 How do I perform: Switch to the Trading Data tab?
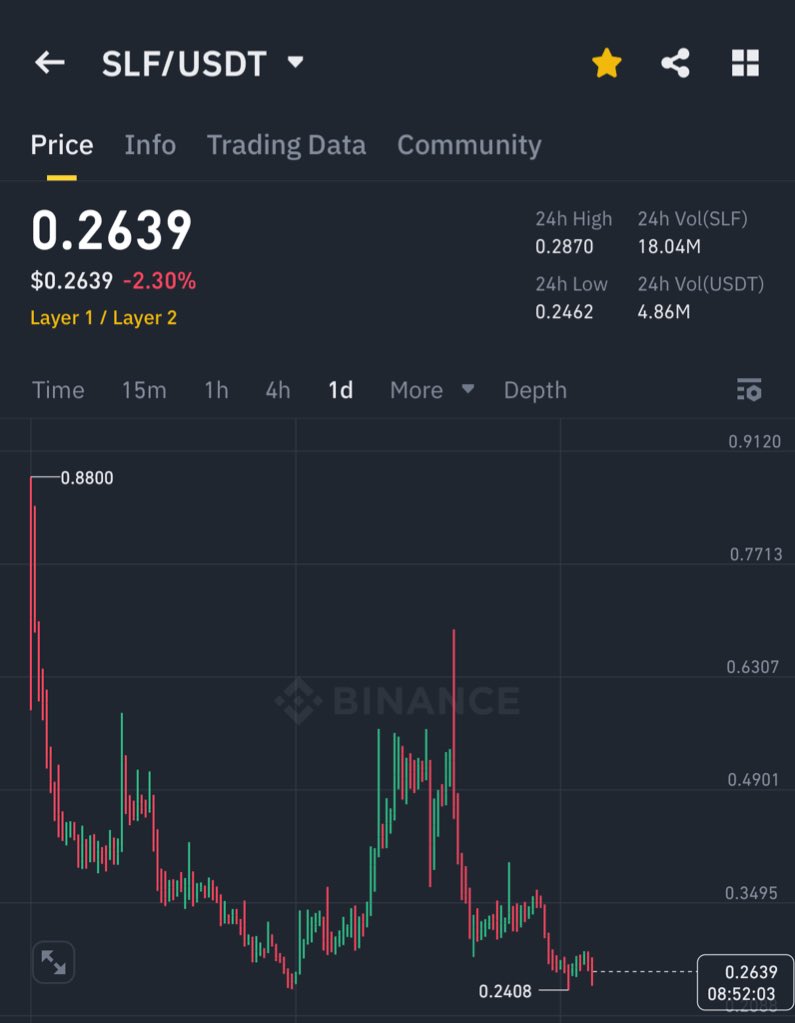coord(286,145)
